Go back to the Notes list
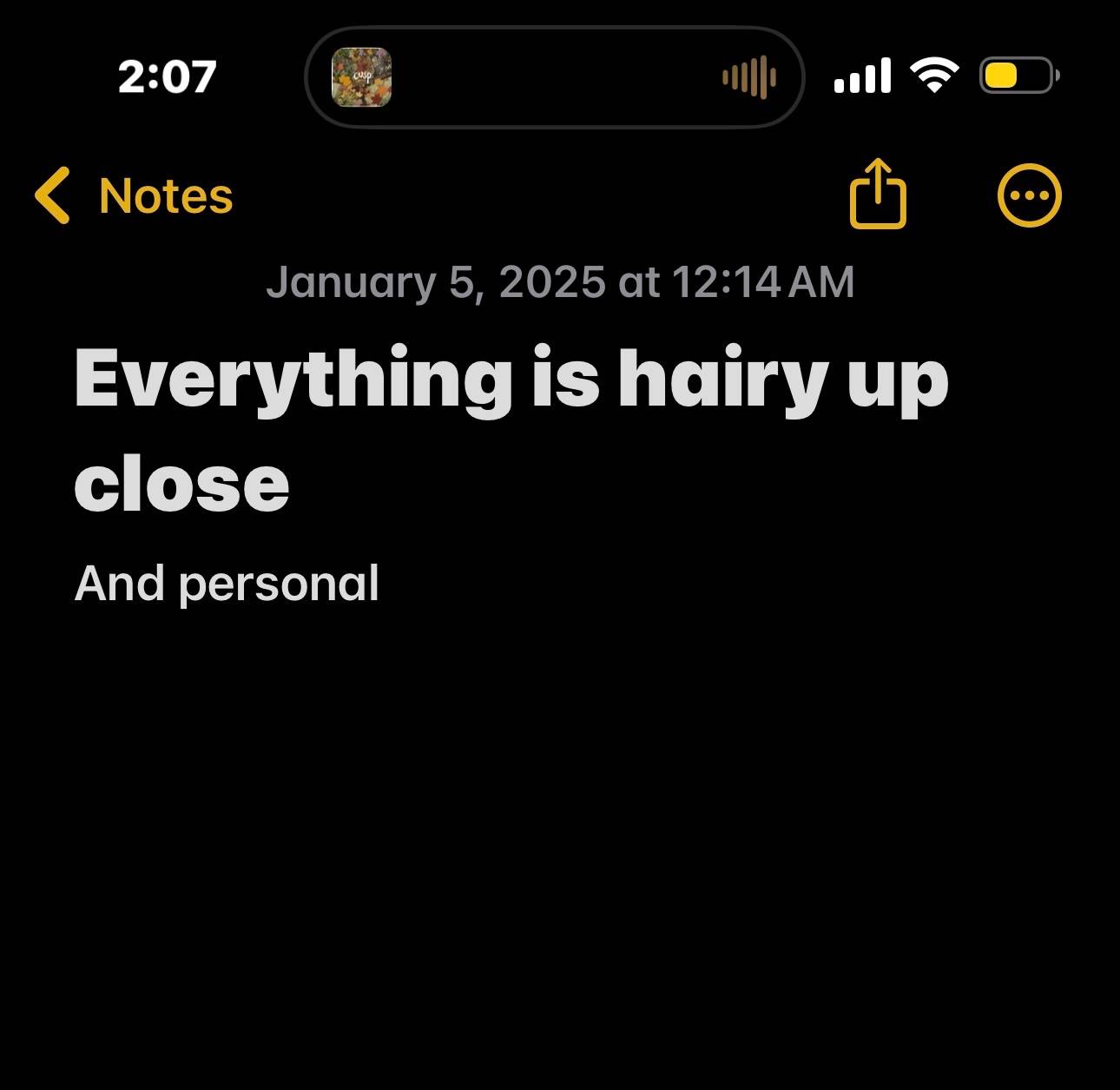Viewport: 1120px width, 1090px height. pyautogui.click(x=134, y=195)
